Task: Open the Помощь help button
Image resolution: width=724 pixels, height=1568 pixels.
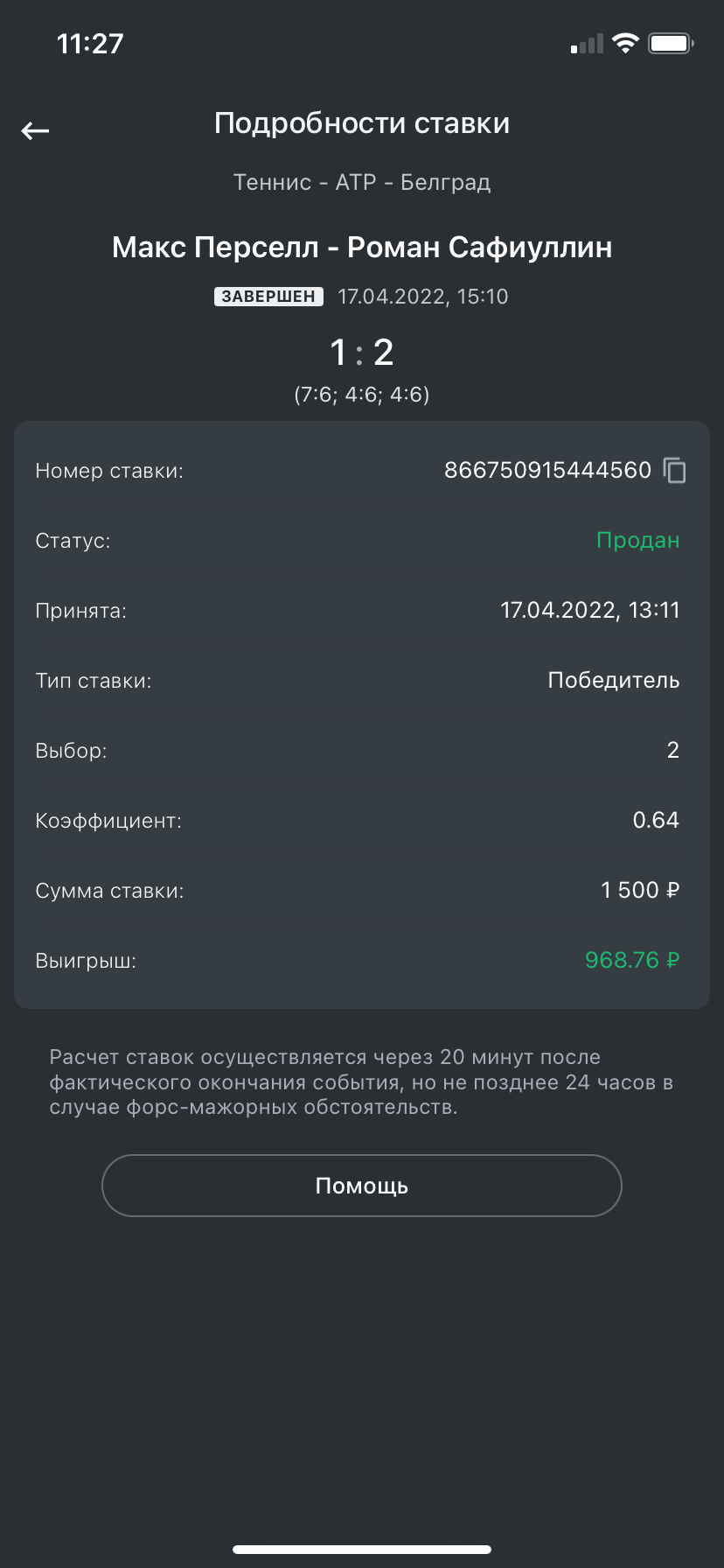Action: [x=362, y=1186]
